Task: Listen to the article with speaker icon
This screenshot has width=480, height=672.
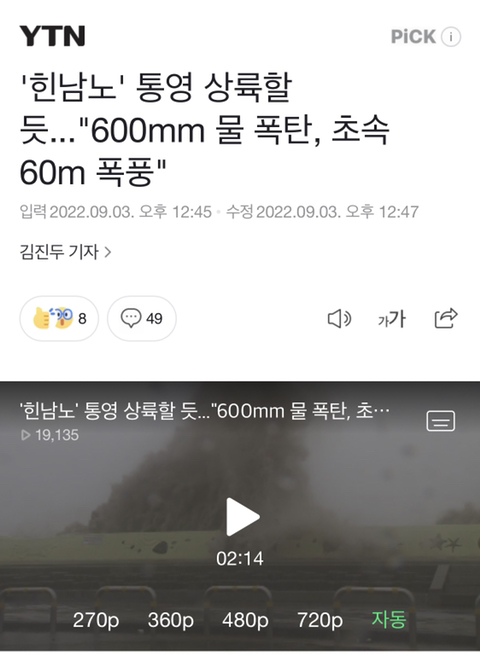Action: [x=339, y=319]
